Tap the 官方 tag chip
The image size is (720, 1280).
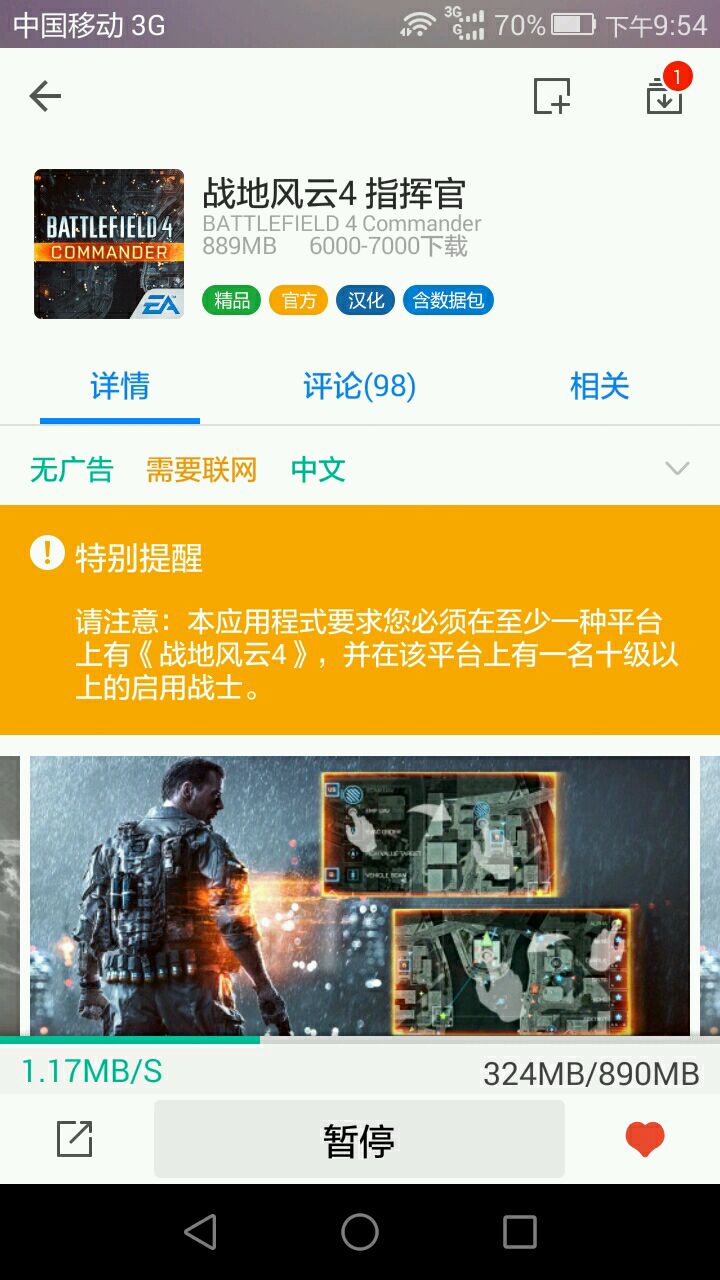(x=298, y=300)
